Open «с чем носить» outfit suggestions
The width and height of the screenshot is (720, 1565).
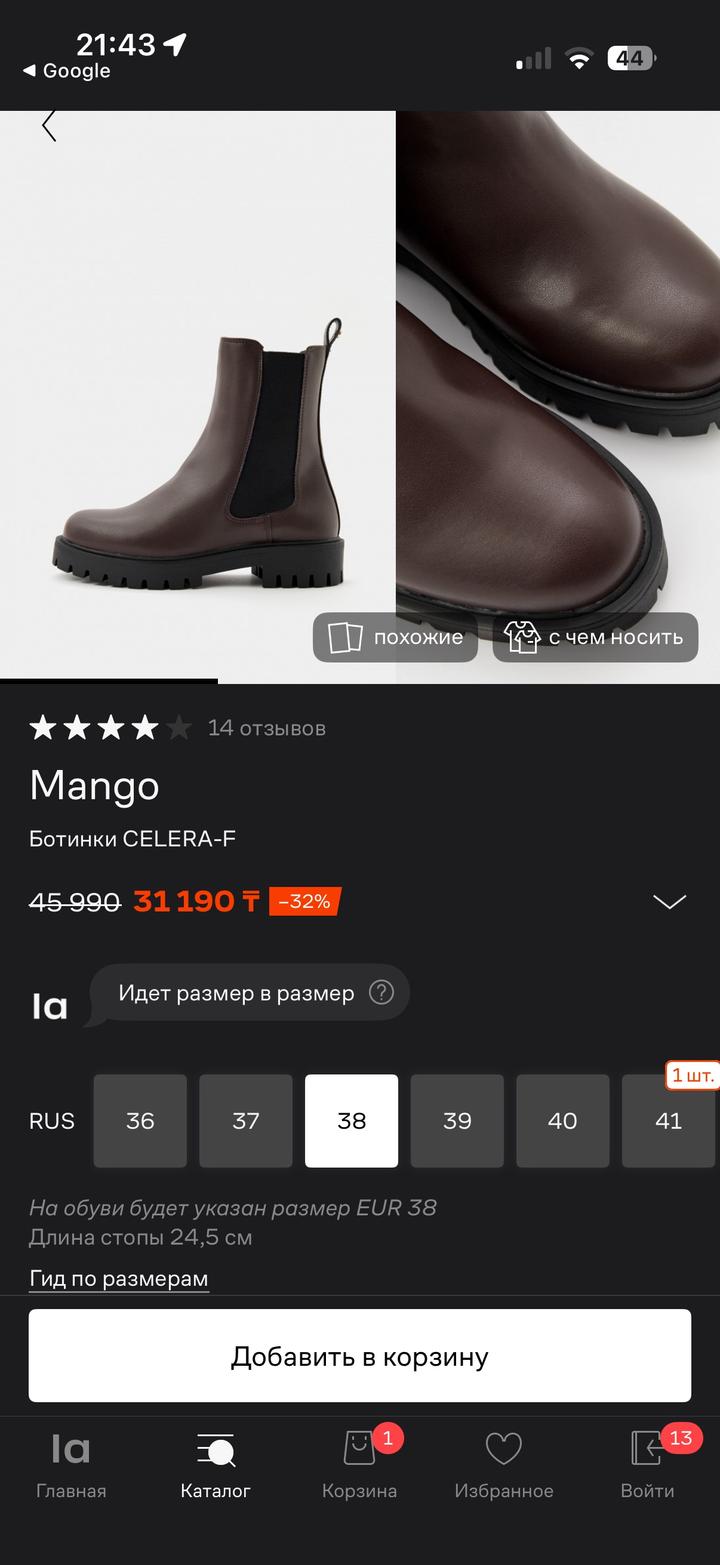(595, 637)
